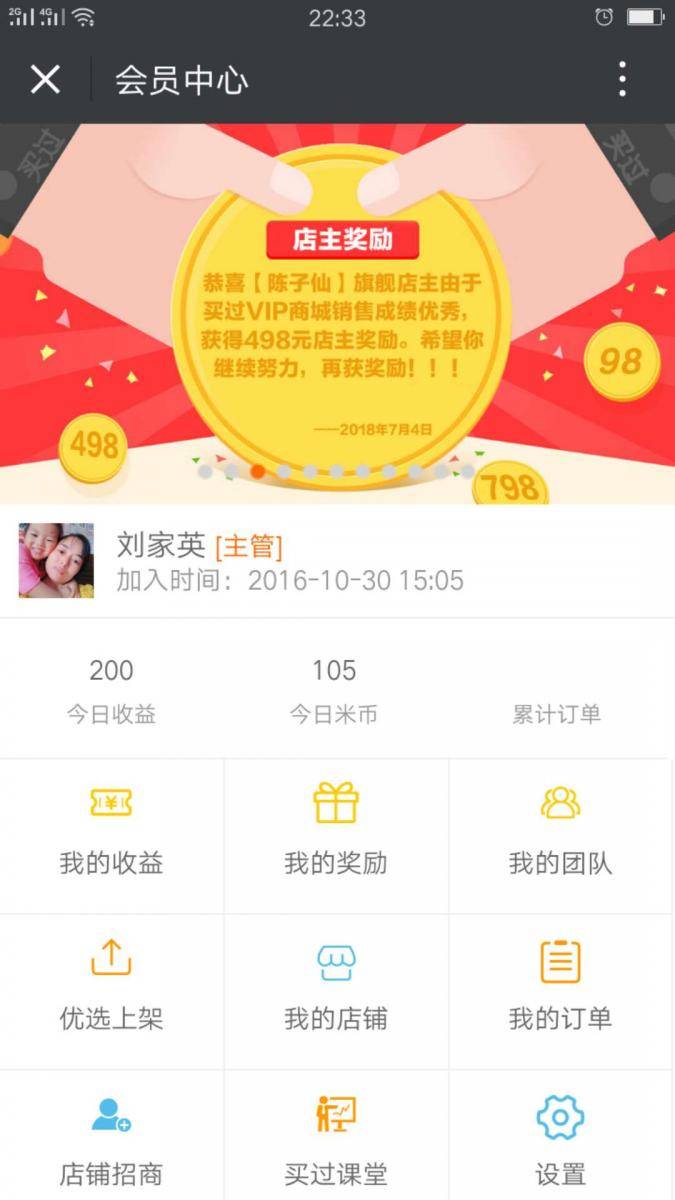Open the 店主奖励 banner
The width and height of the screenshot is (675, 1200).
coord(337,312)
